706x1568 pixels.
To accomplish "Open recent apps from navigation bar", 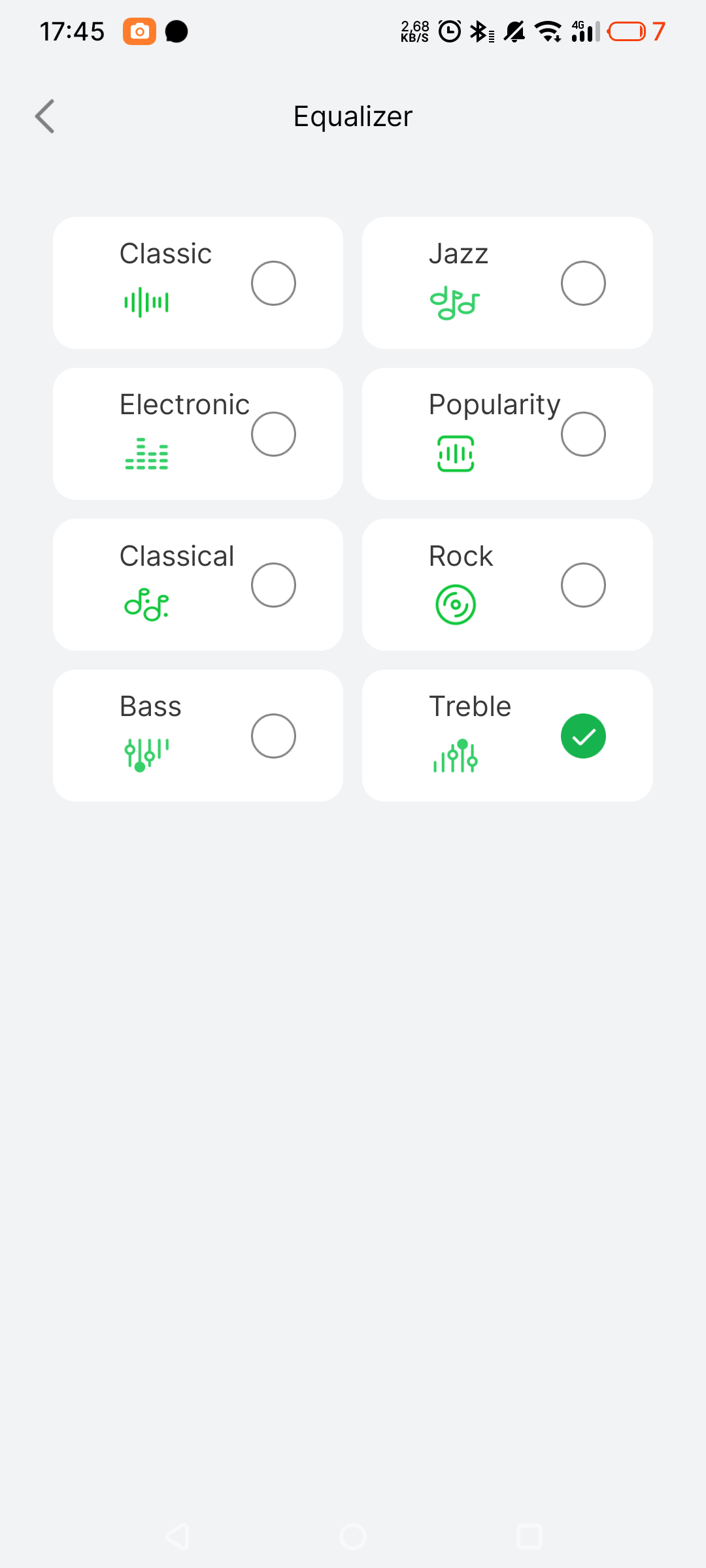I will [x=529, y=1537].
